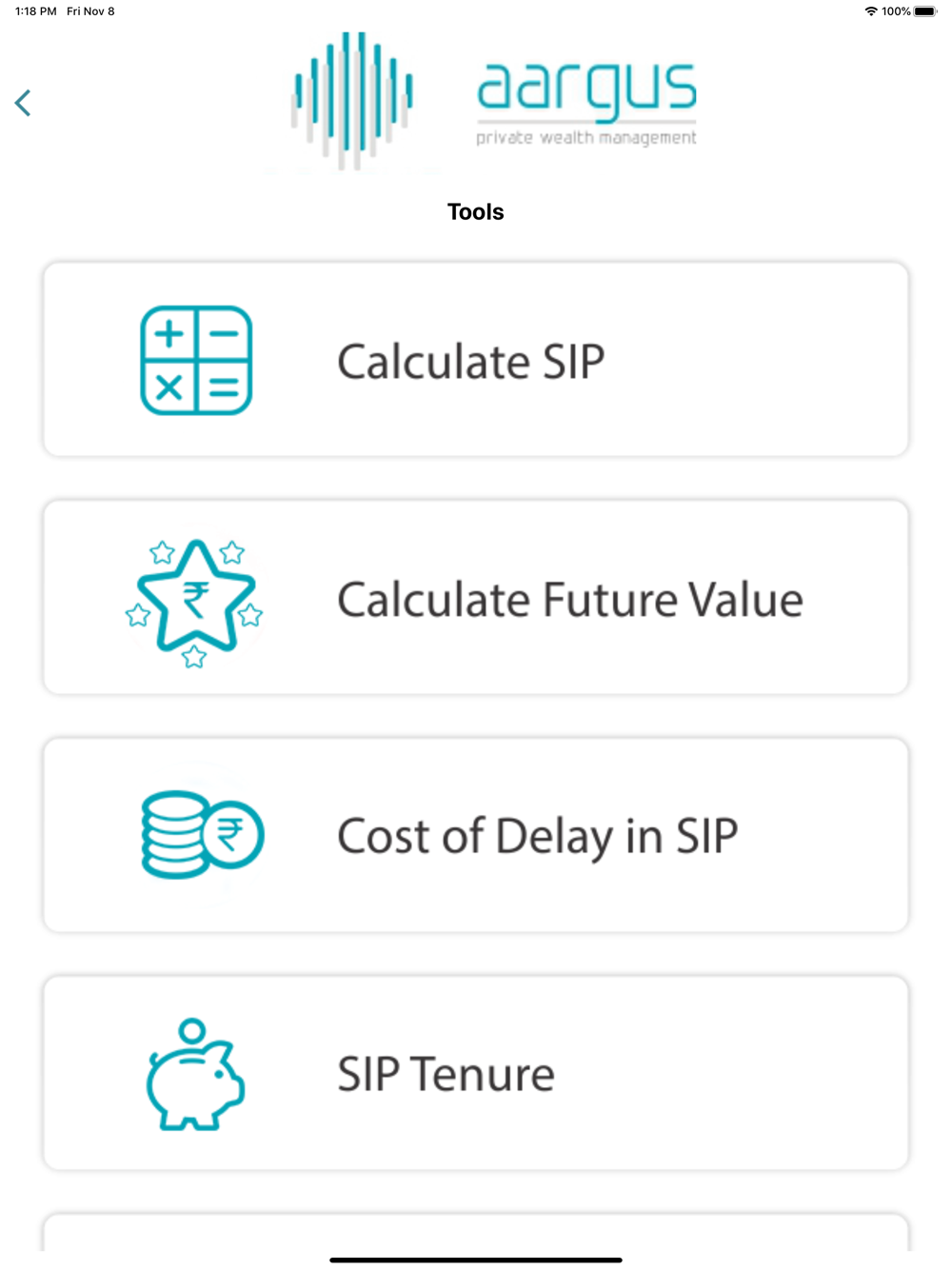Open the Calculate SIP tool

476,361
